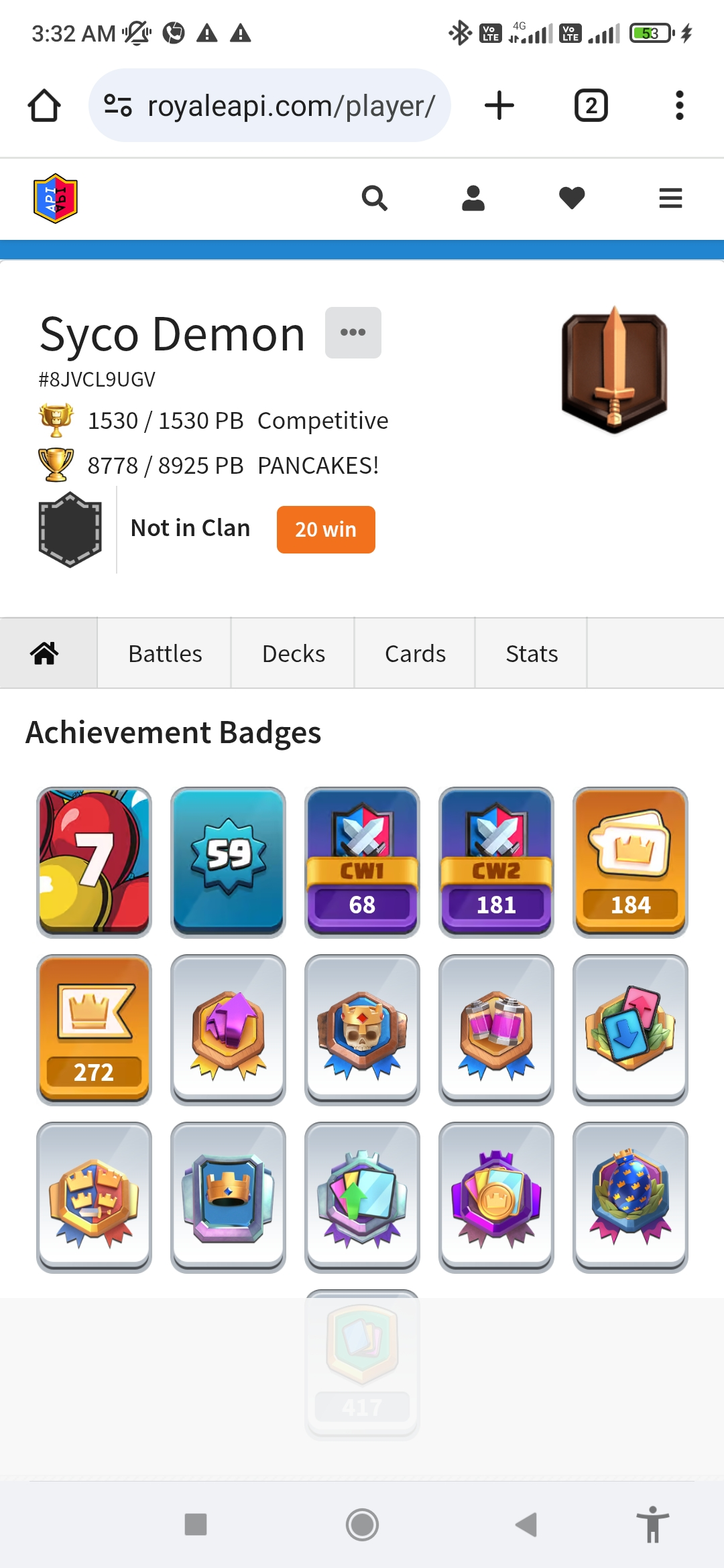The width and height of the screenshot is (724, 1568).
Task: Expand the site hamburger menu
Action: [670, 198]
